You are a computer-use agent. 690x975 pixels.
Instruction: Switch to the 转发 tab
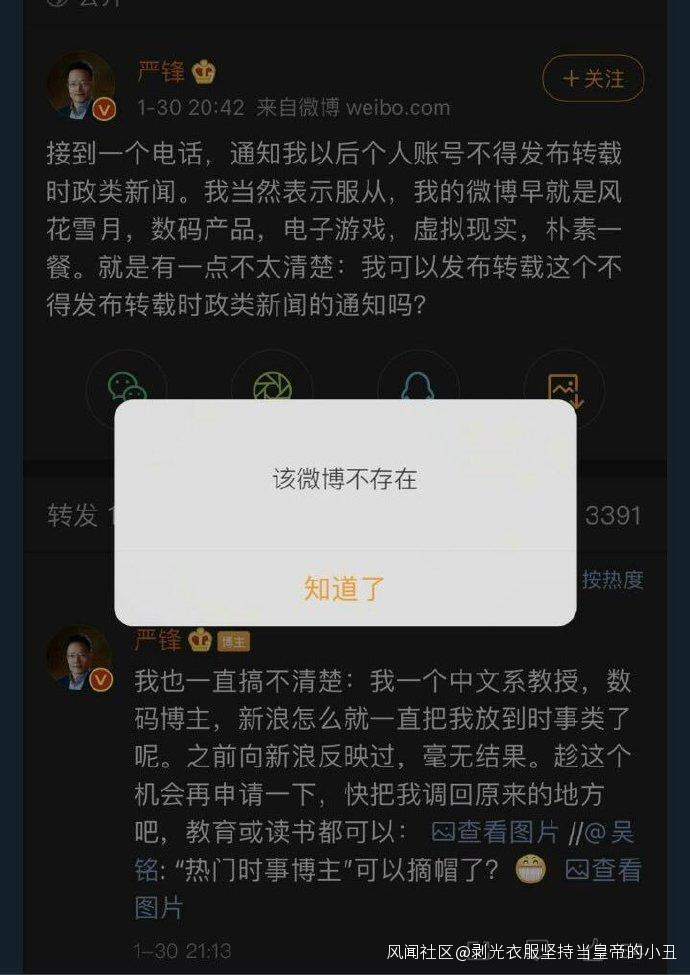pyautogui.click(x=74, y=515)
